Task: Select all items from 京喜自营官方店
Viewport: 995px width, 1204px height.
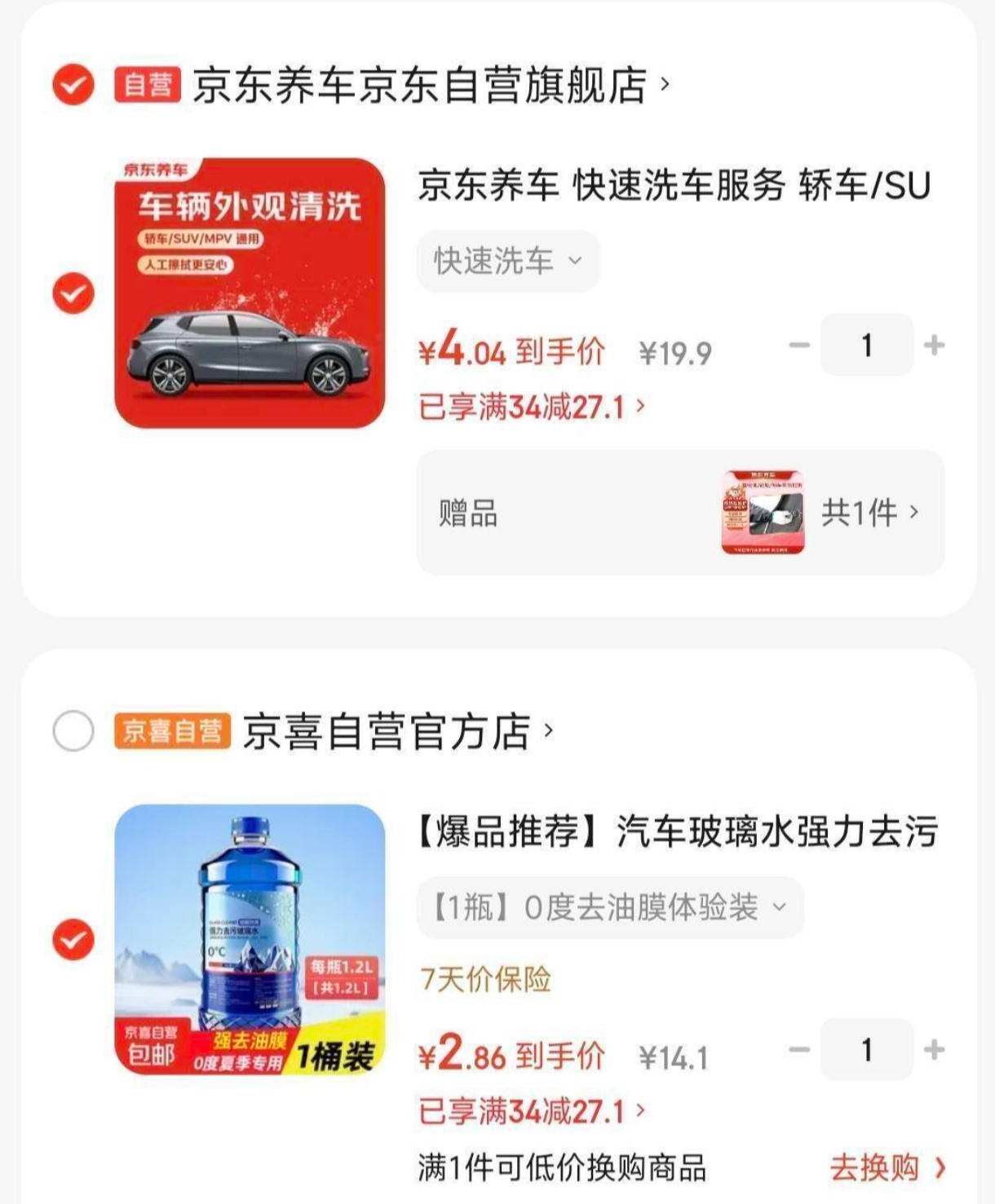Action: point(73,730)
